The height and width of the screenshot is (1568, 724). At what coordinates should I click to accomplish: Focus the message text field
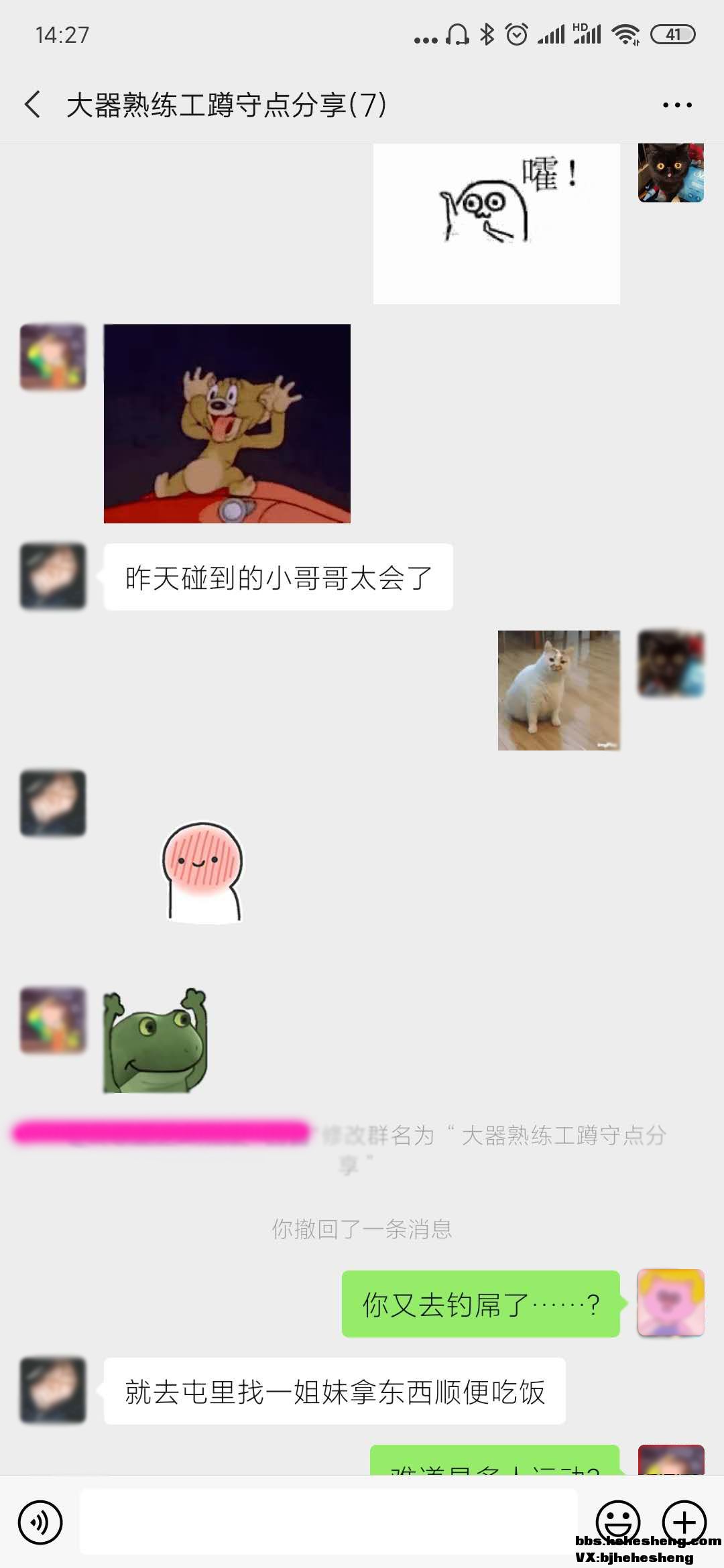328,1522
